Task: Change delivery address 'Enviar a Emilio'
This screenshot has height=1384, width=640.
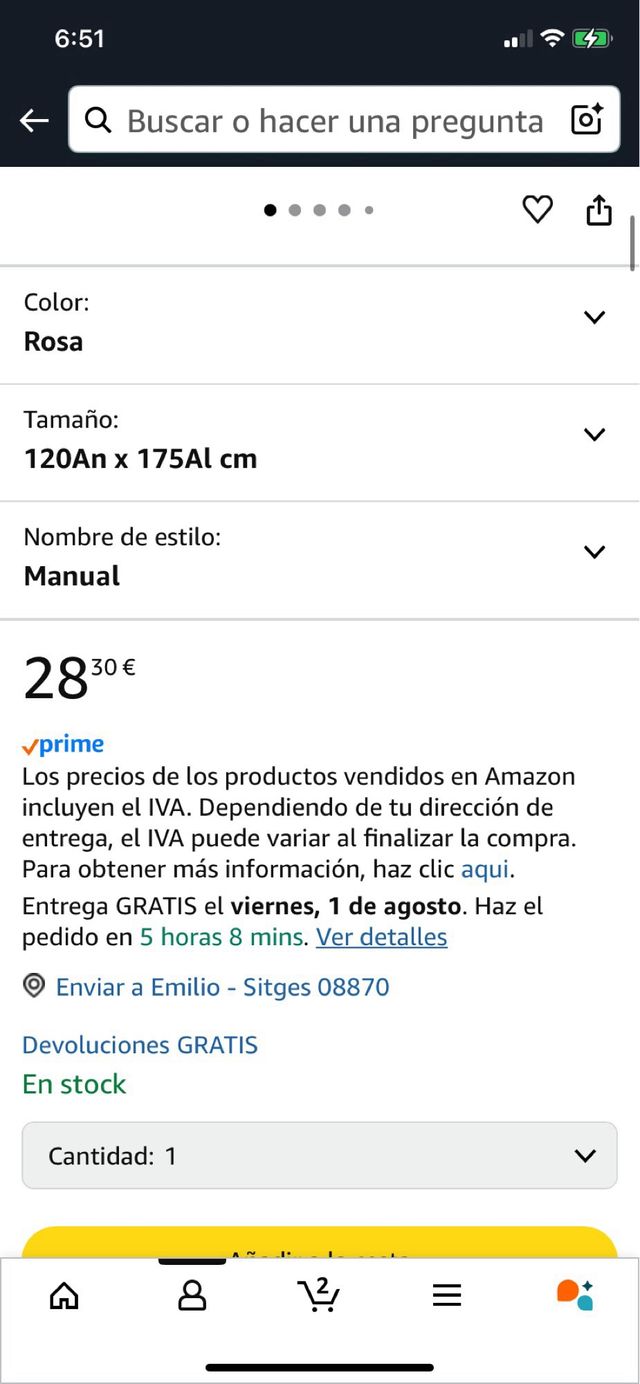Action: tap(221, 988)
